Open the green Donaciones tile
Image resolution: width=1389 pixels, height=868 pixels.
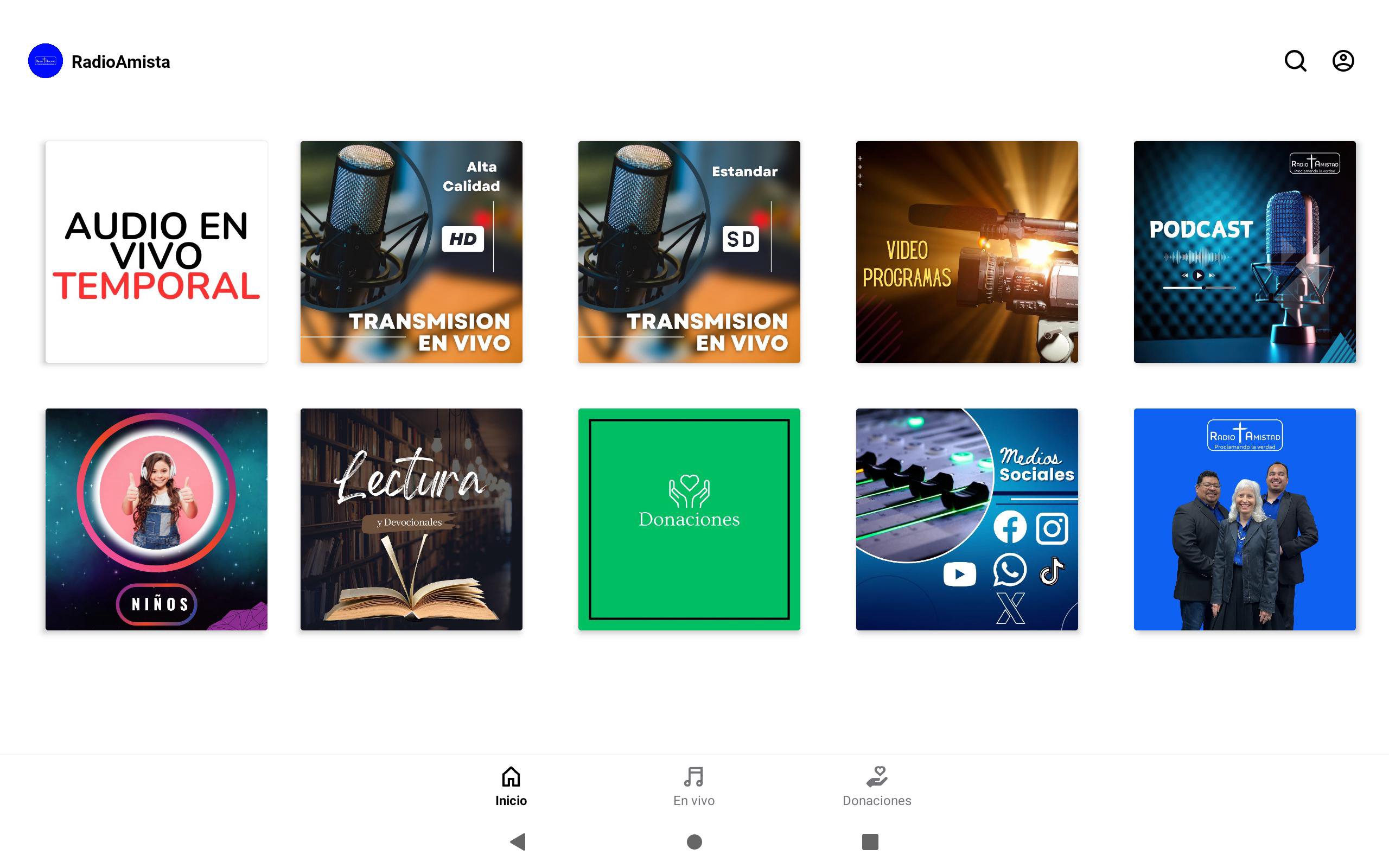pos(689,519)
